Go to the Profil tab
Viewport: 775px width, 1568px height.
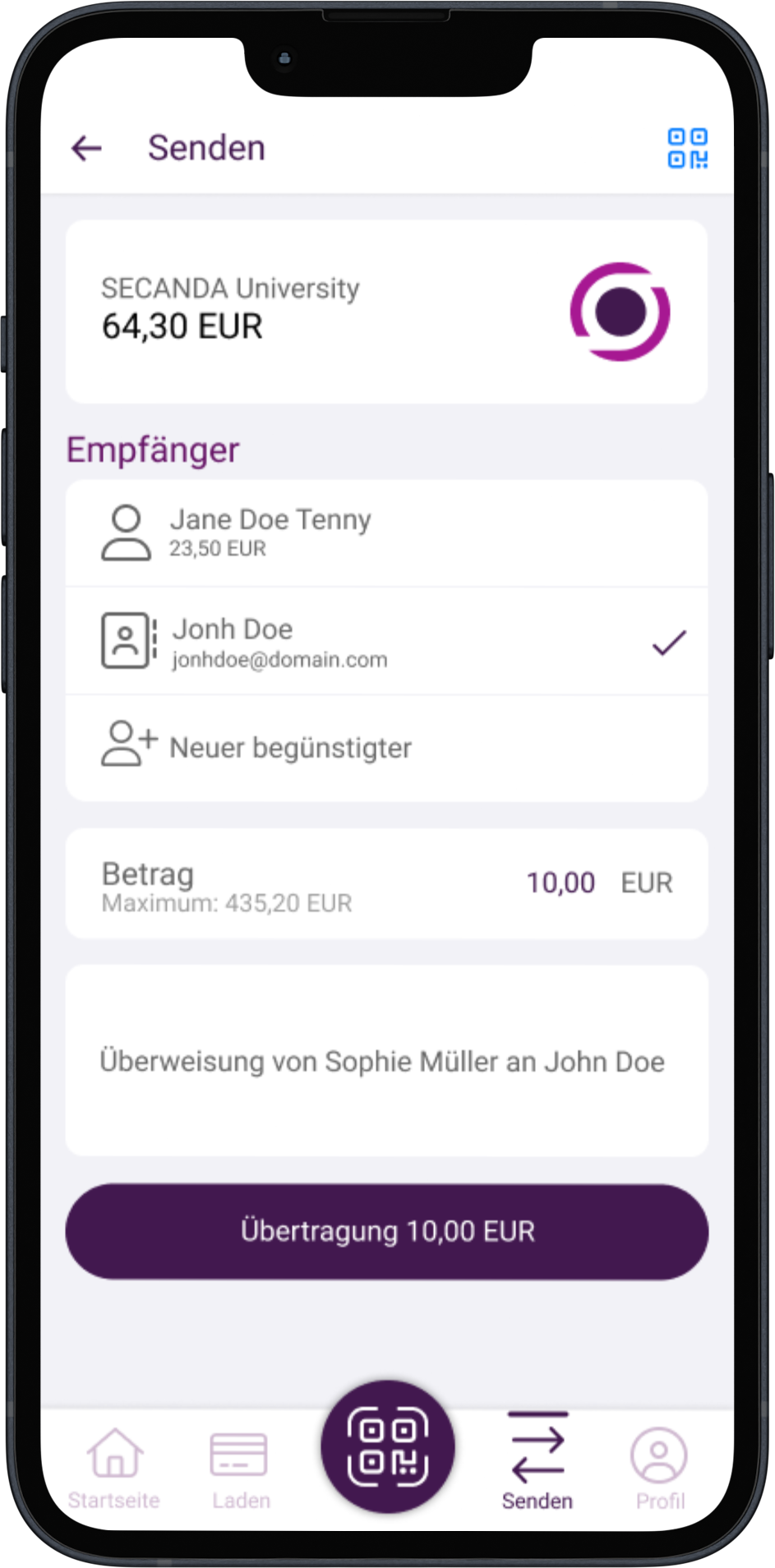[x=659, y=1469]
